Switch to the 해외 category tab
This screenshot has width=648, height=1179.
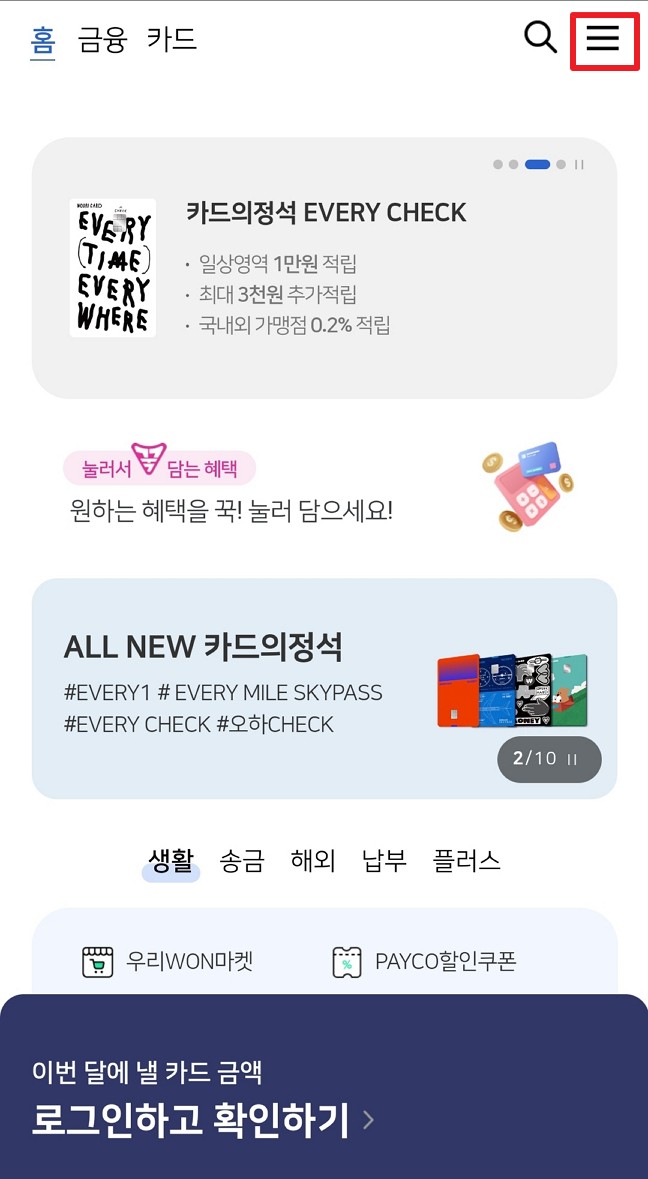tap(313, 861)
